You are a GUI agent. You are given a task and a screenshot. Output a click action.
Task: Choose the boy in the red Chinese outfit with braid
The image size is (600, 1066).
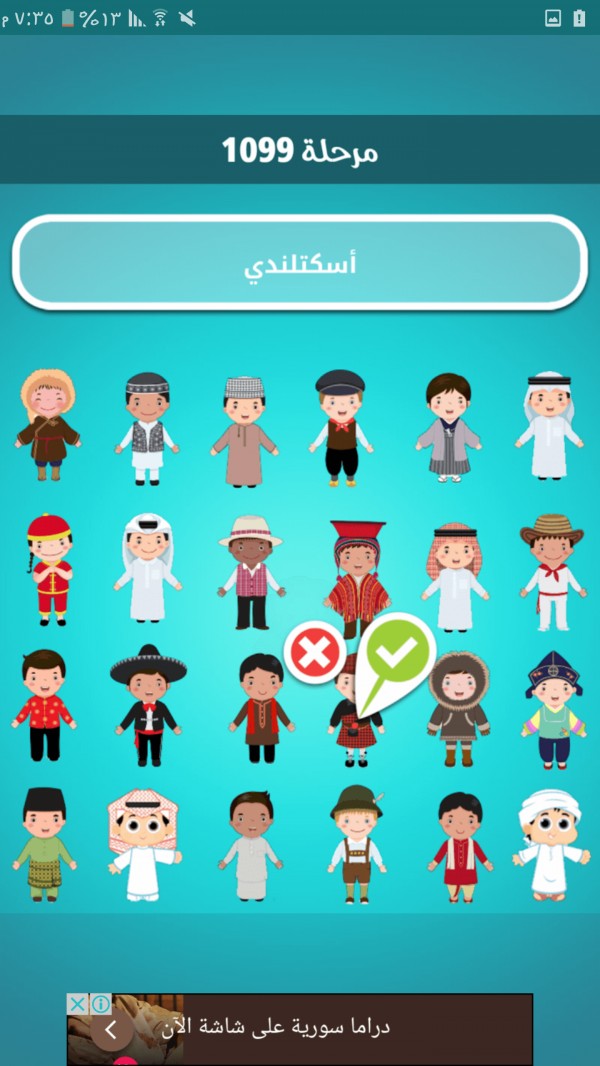pyautogui.click(x=50, y=570)
